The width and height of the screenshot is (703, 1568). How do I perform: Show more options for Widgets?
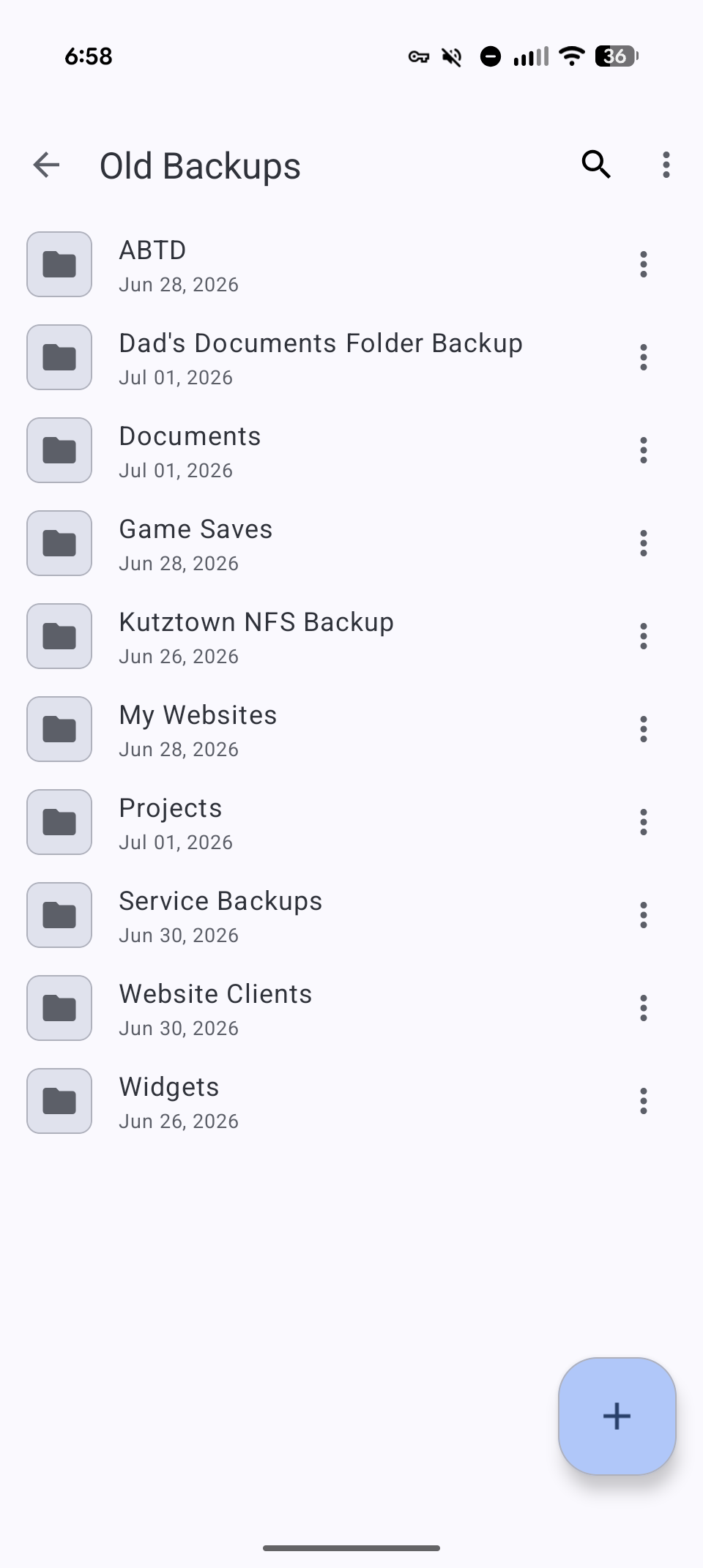(644, 1101)
